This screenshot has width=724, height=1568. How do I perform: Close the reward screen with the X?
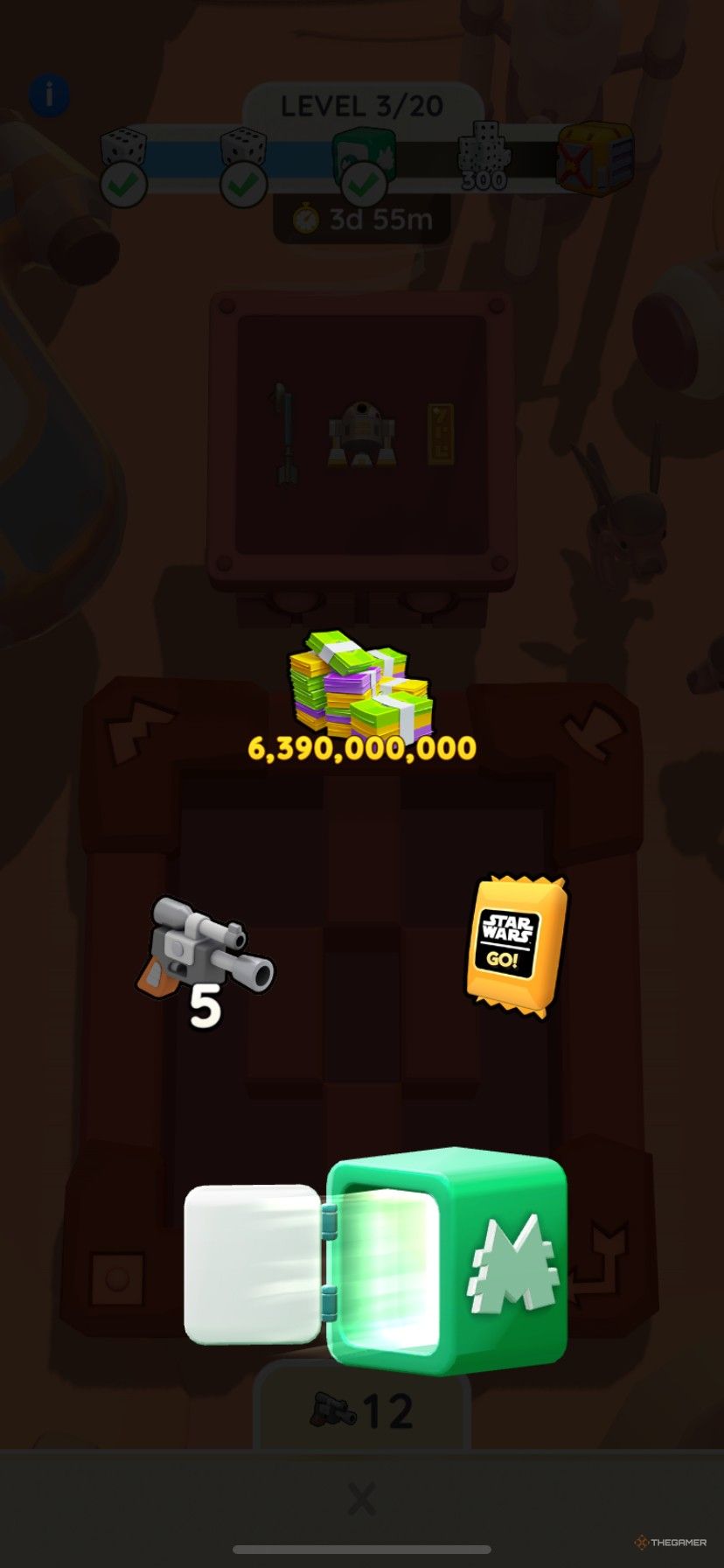coord(361,1499)
